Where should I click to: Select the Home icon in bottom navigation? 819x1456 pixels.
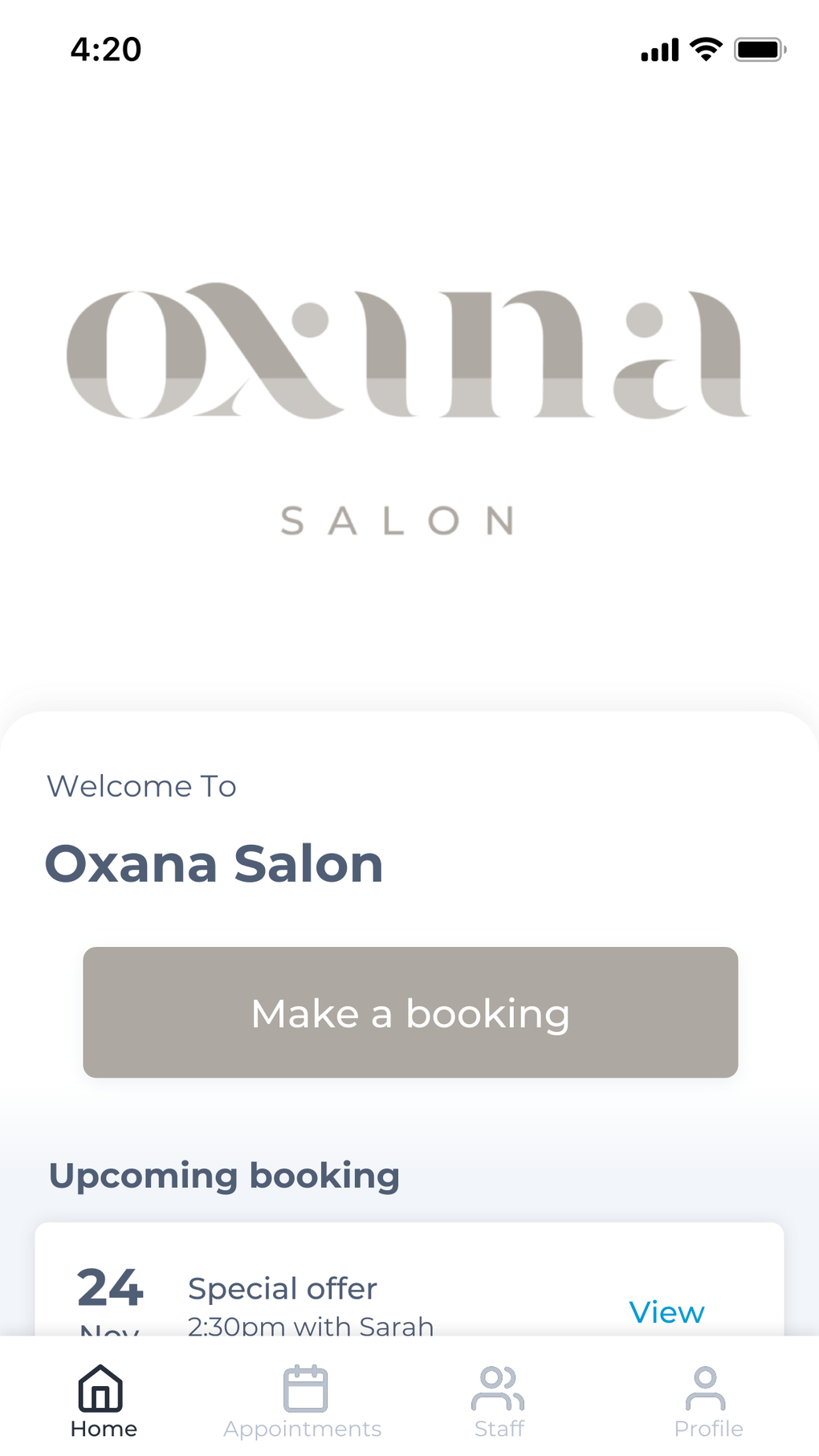tap(102, 1386)
